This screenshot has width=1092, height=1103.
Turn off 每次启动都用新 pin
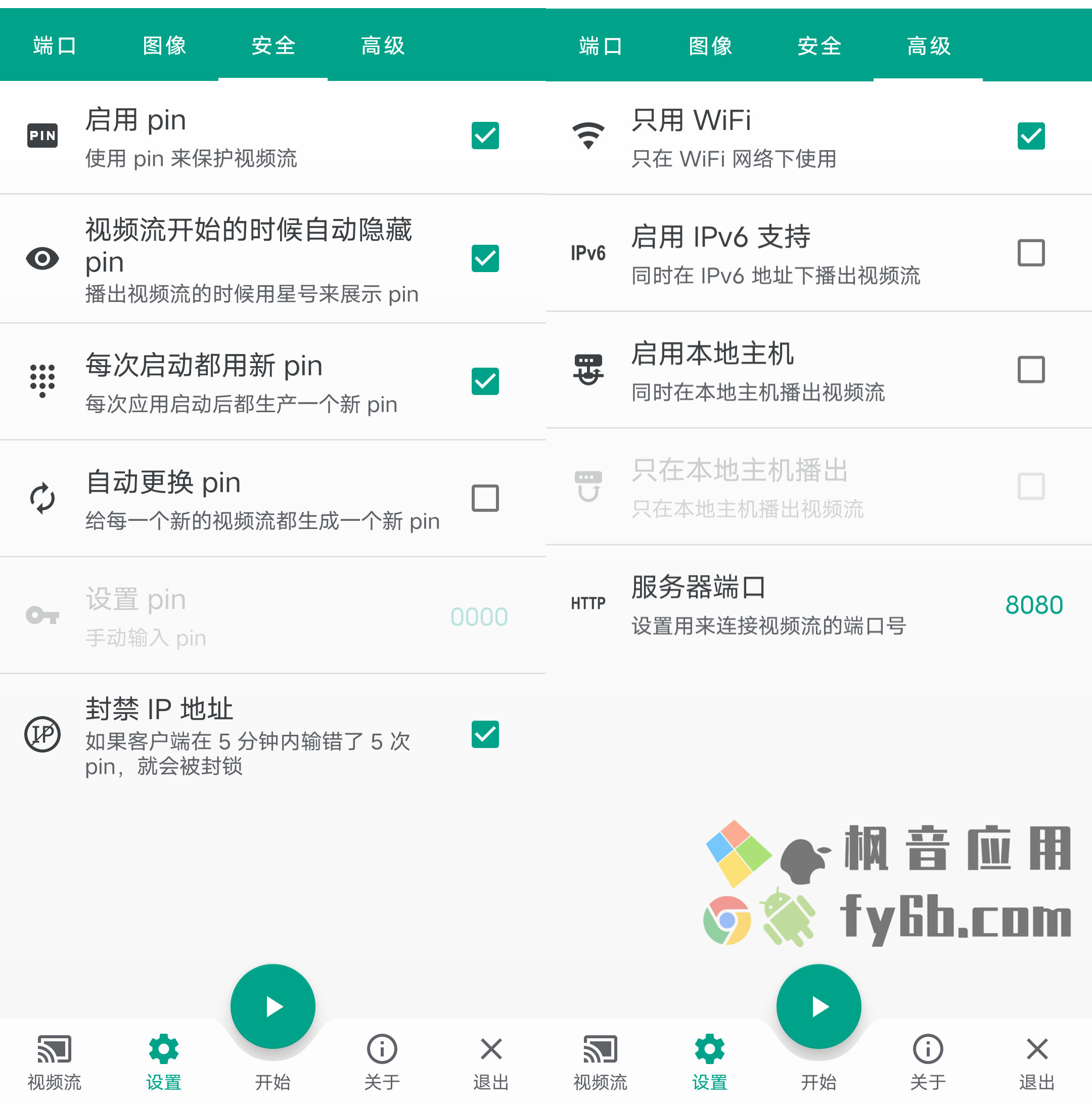(485, 381)
